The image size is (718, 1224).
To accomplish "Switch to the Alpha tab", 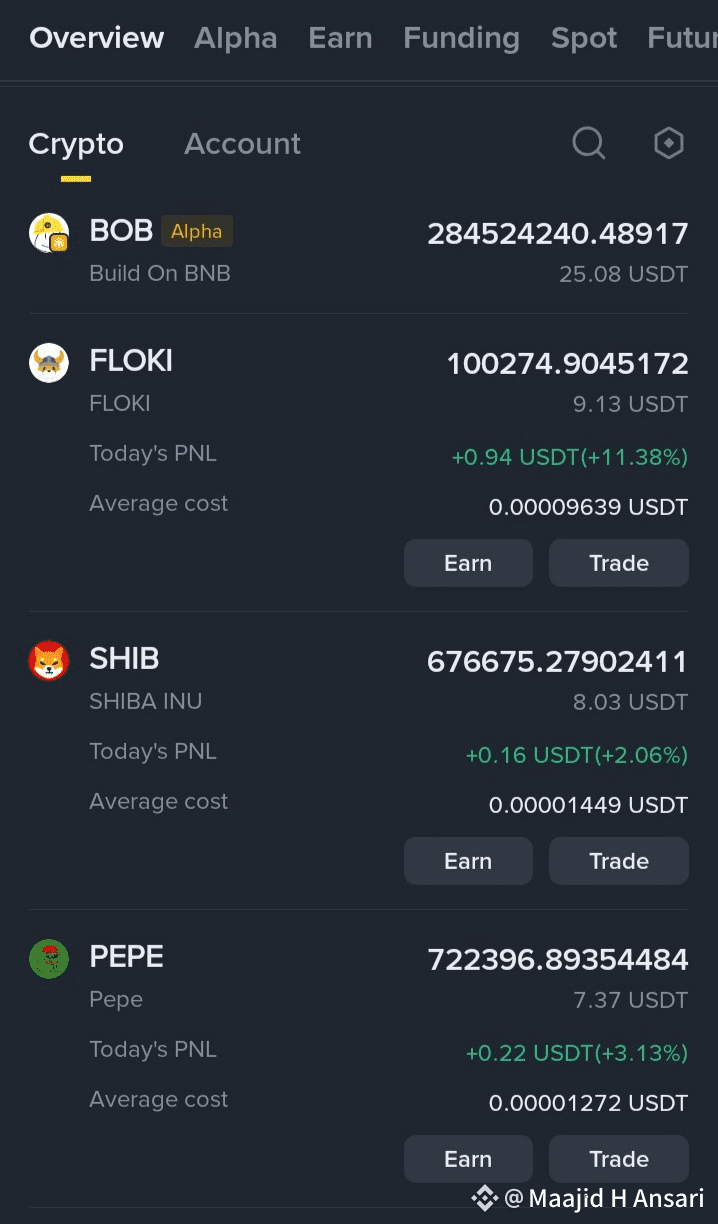I will click(235, 38).
